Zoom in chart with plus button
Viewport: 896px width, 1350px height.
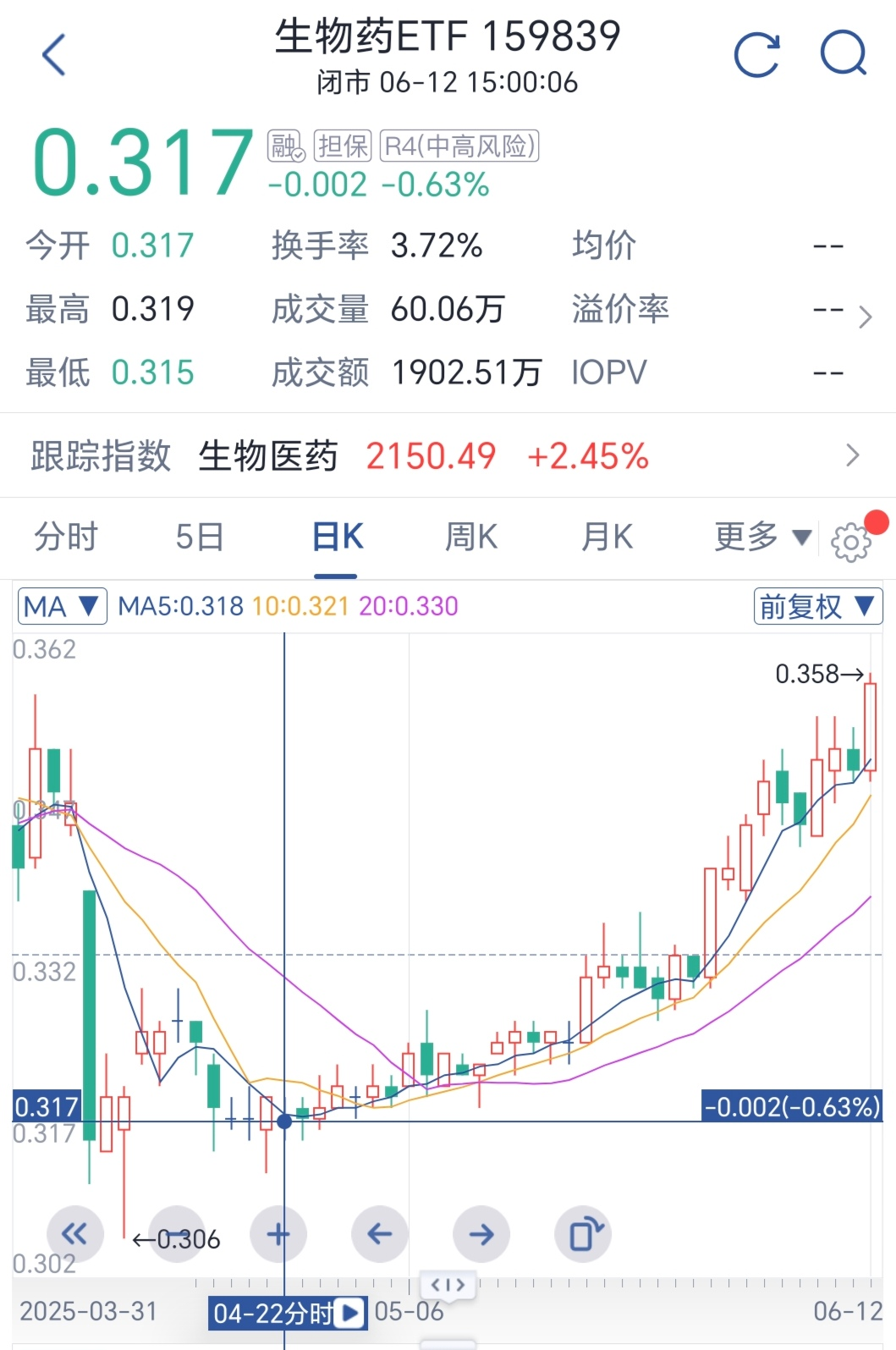(x=278, y=1234)
